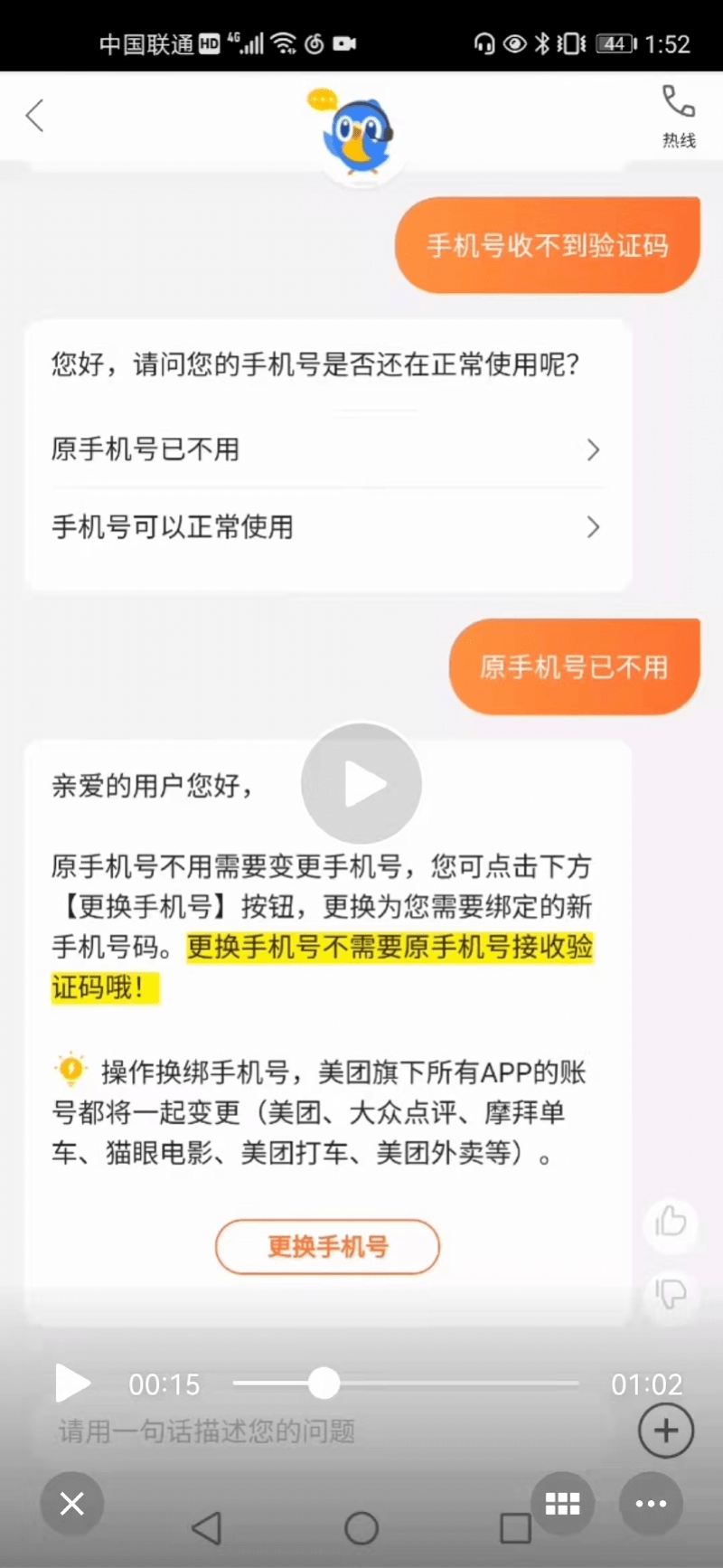Call the 热线 hotline
This screenshot has height=1568, width=723.
[679, 116]
